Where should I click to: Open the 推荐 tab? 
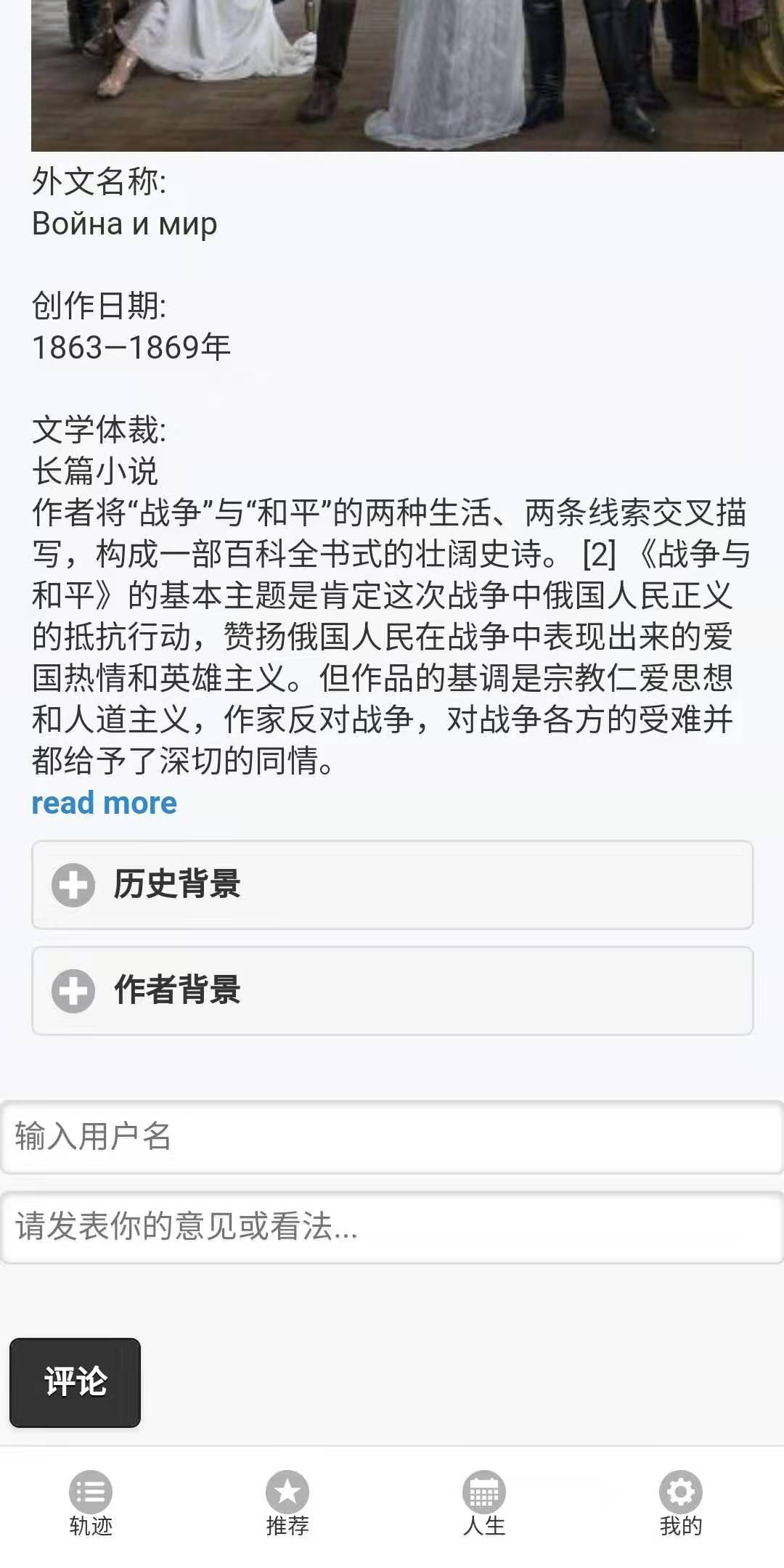[x=287, y=1503]
